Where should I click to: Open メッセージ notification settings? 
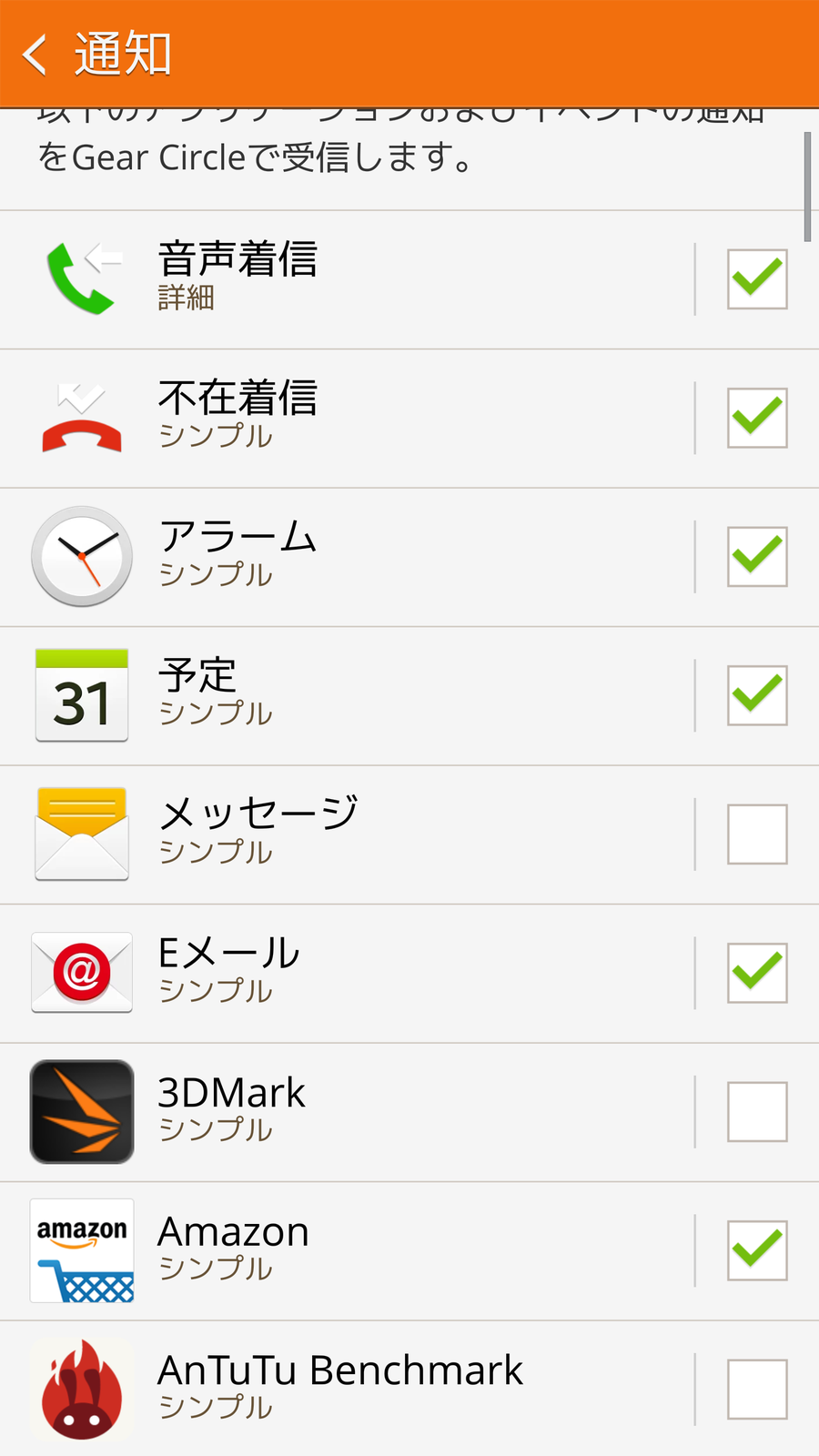346,834
